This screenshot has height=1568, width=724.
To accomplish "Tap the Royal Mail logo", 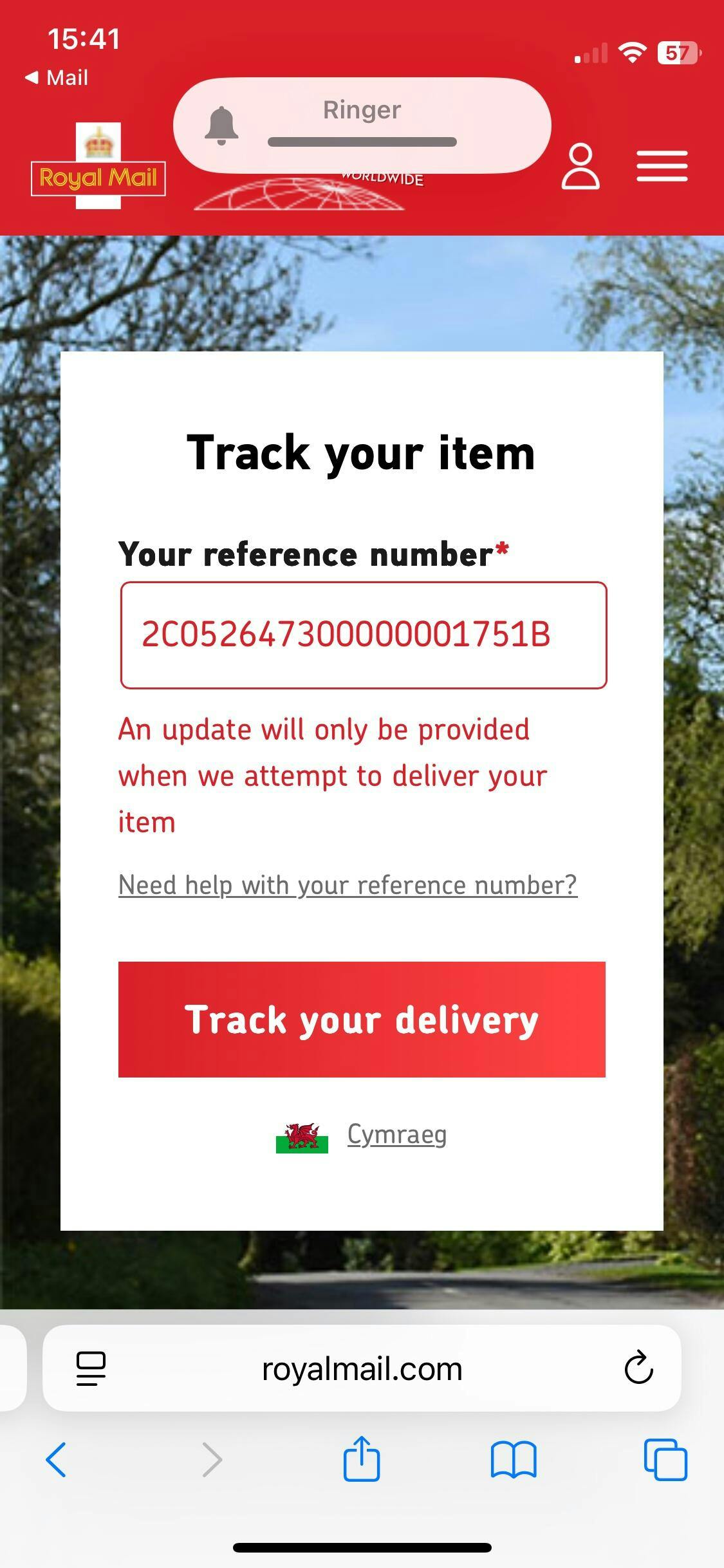I will [98, 167].
